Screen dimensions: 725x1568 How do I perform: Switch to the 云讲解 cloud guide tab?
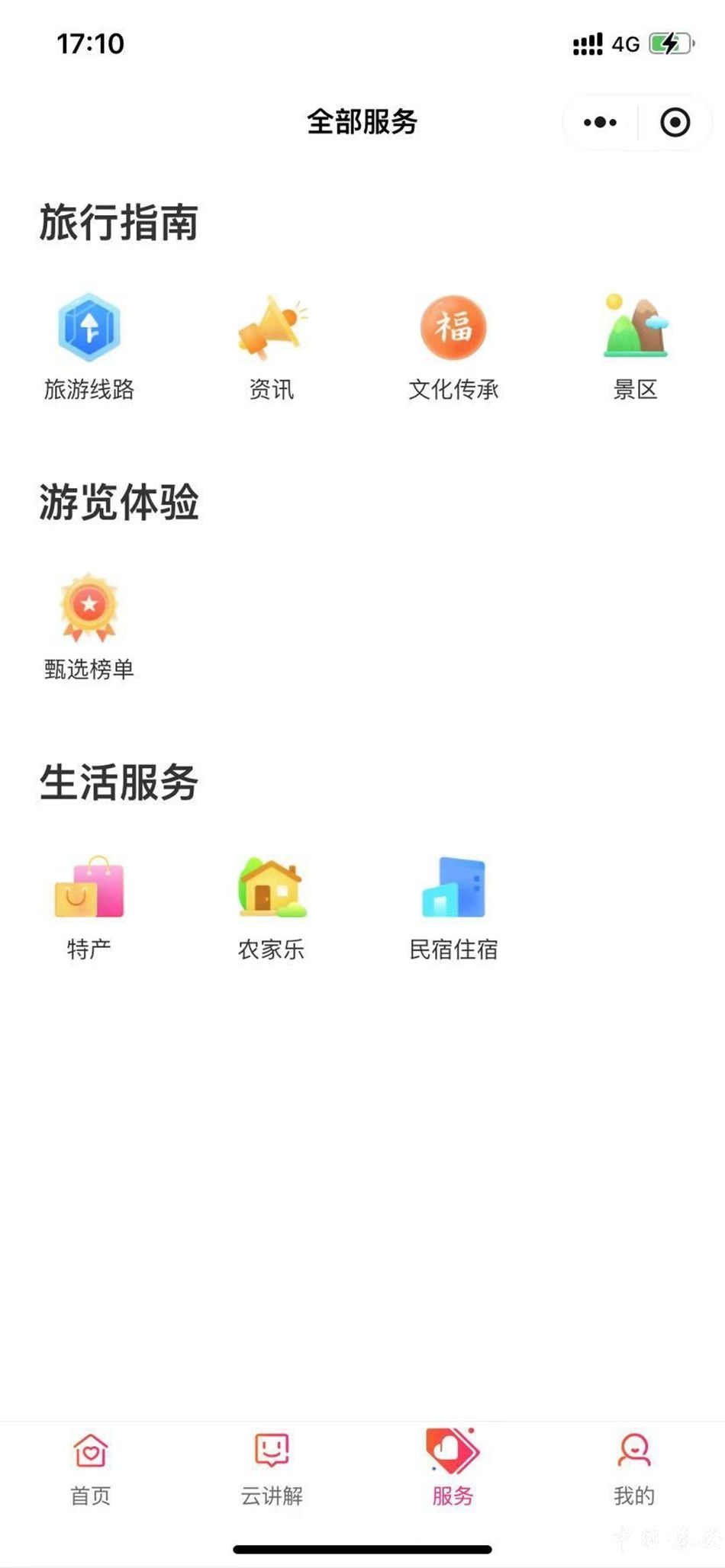[x=272, y=1469]
